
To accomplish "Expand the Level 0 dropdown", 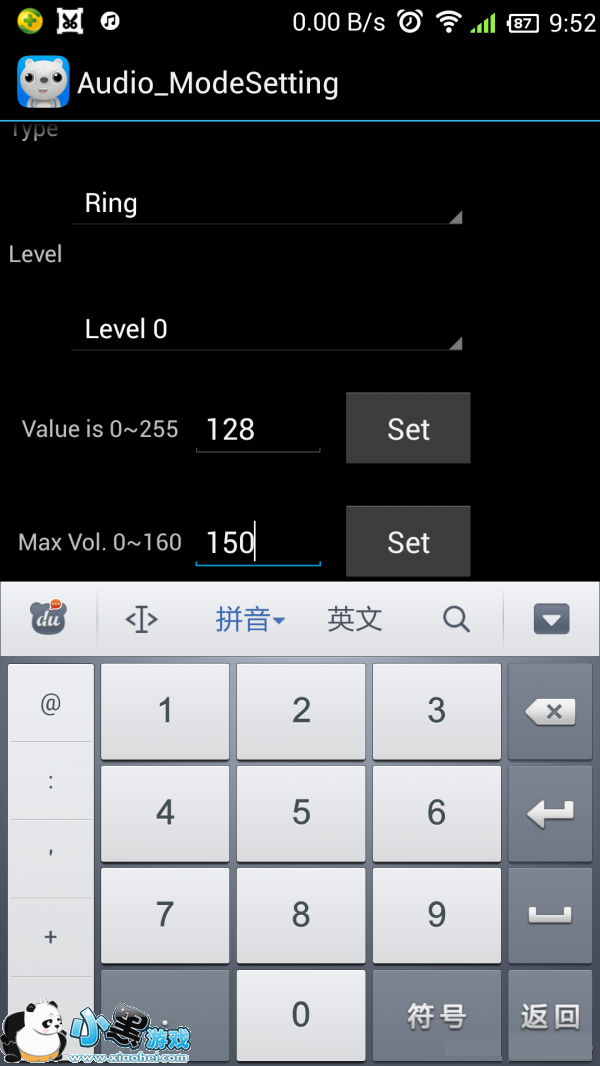I will (x=266, y=330).
